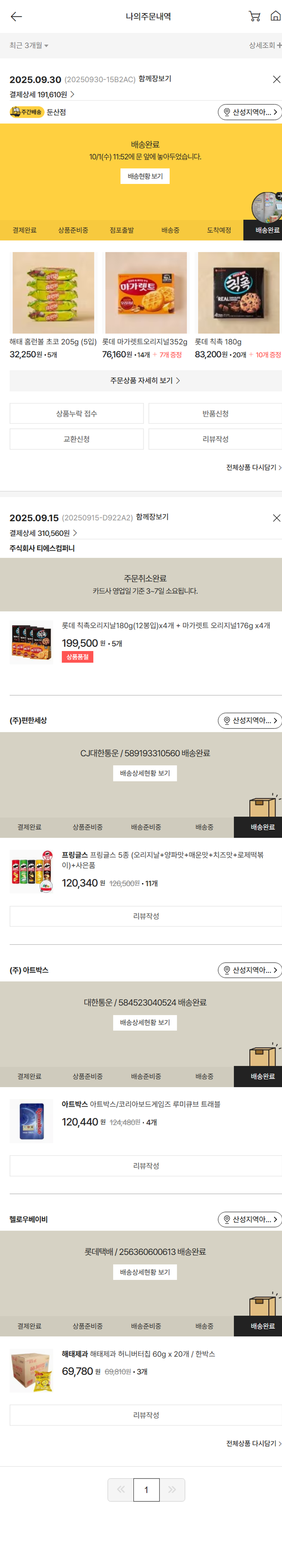Select 상품누락 접수

(x=77, y=413)
